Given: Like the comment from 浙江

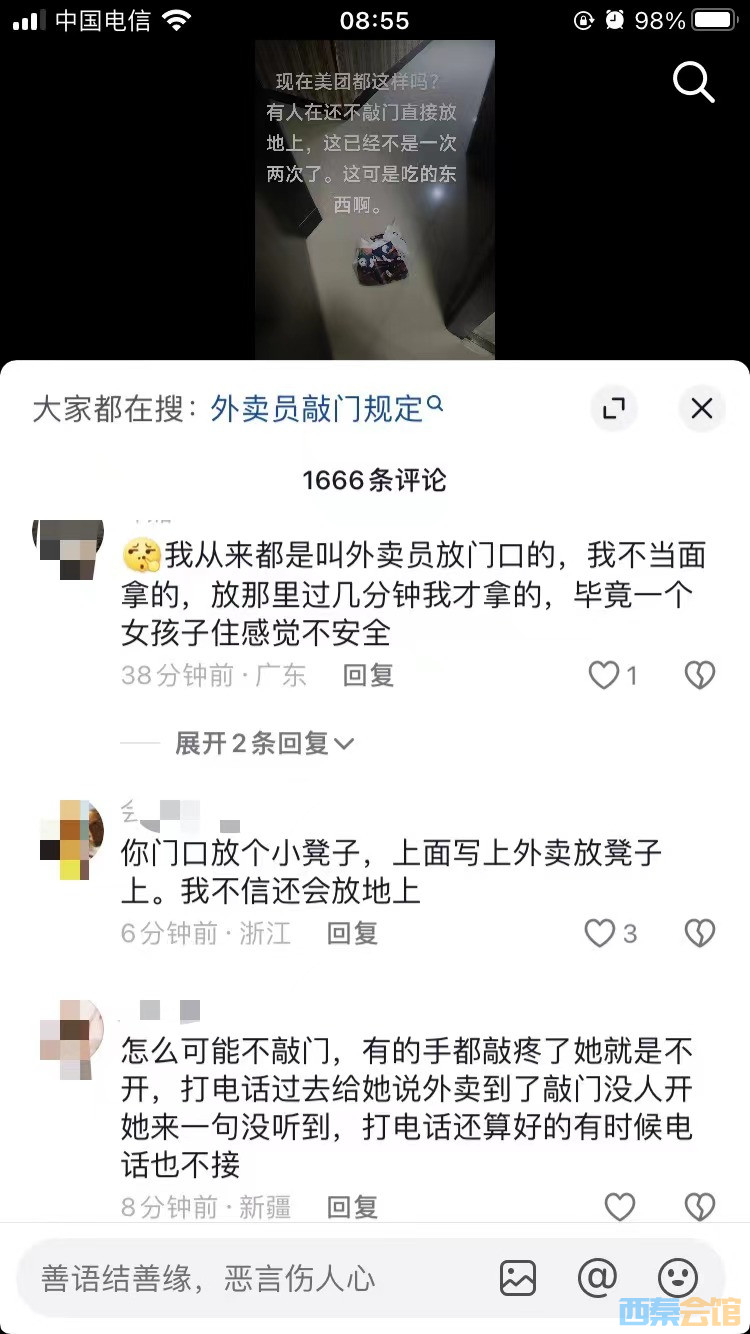Looking at the screenshot, I should [600, 934].
